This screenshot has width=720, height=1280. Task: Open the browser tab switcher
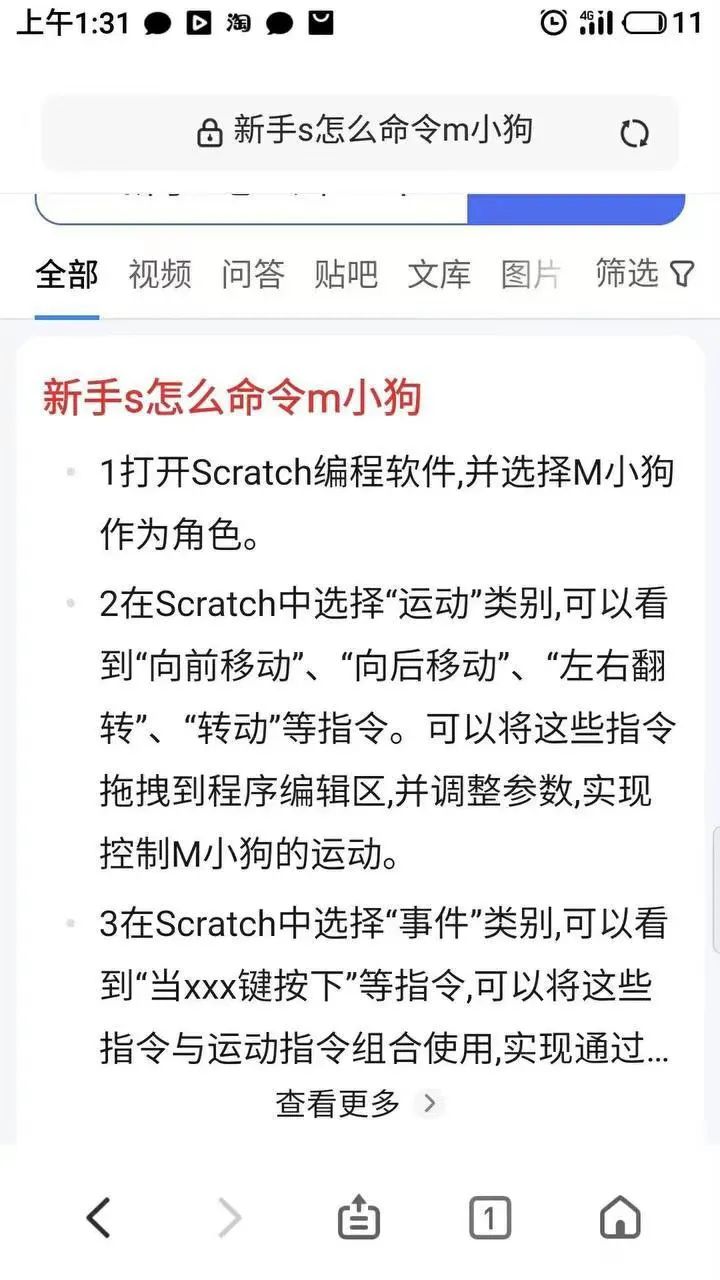click(489, 1217)
